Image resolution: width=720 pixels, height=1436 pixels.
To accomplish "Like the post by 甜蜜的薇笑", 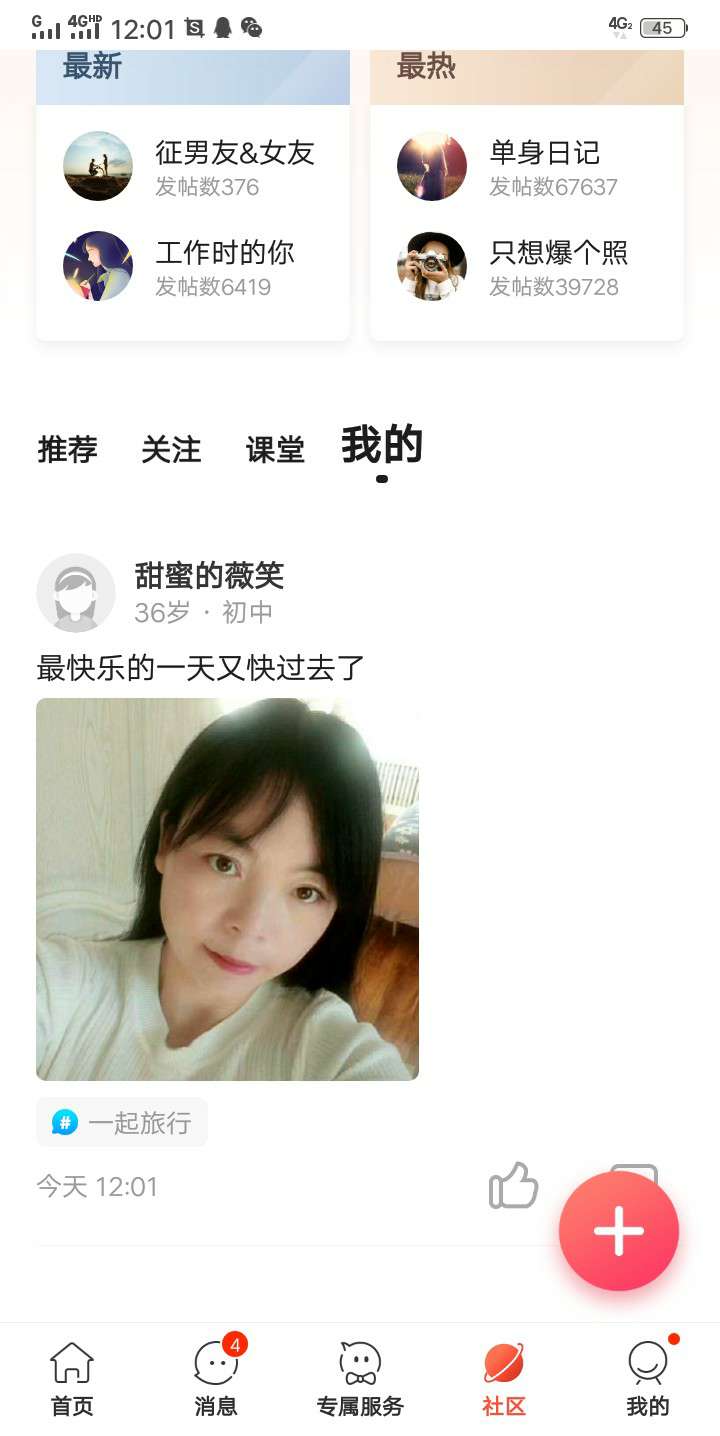I will click(x=513, y=1186).
